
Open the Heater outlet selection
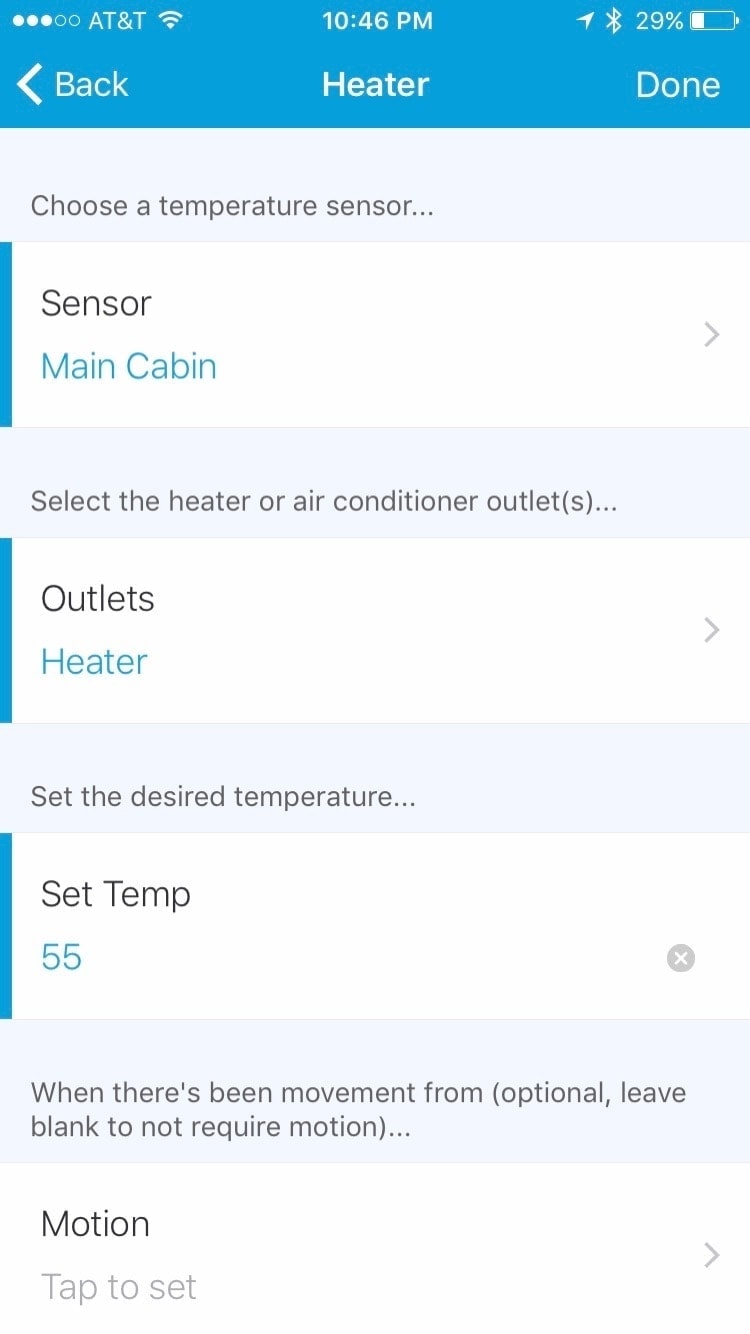tap(94, 661)
